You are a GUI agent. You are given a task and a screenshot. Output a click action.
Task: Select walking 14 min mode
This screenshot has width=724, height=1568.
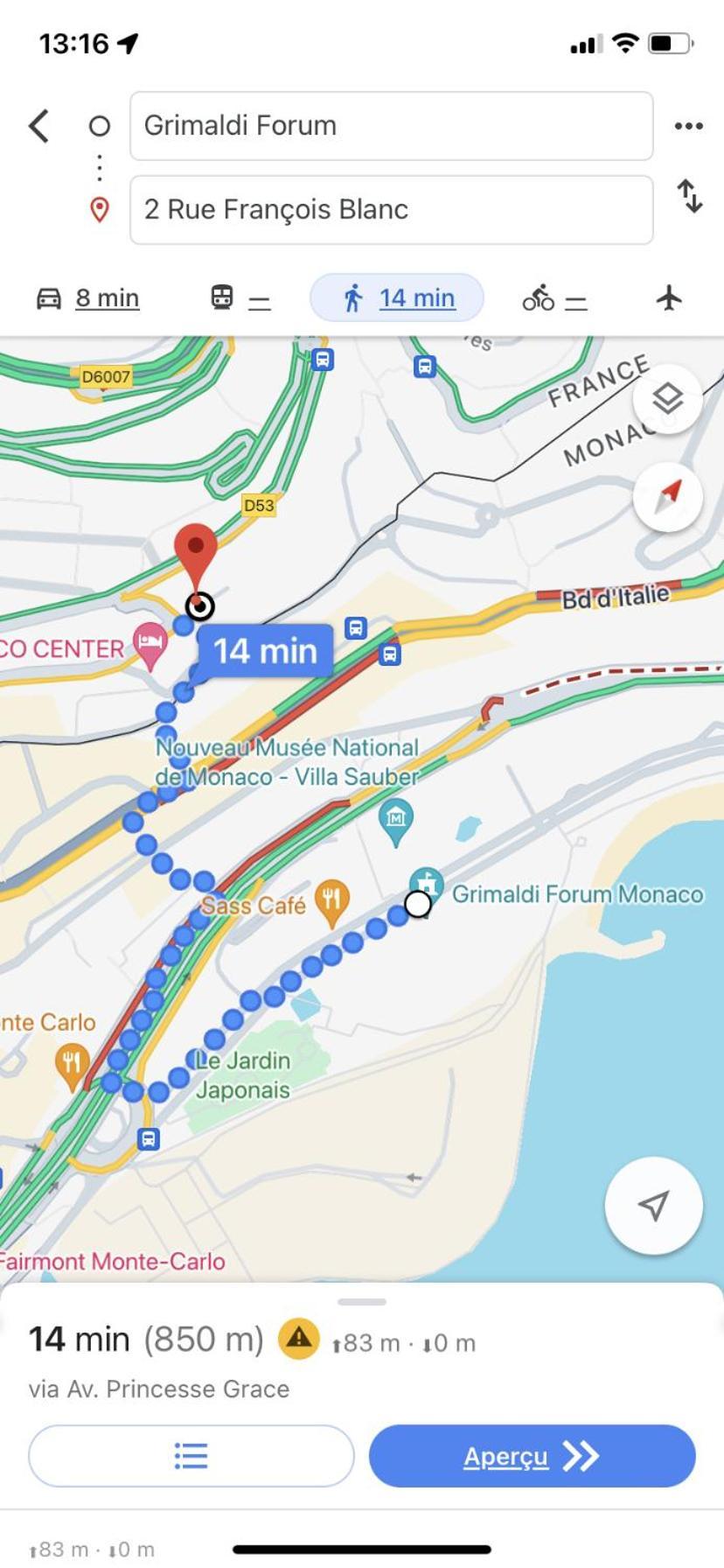click(x=397, y=298)
